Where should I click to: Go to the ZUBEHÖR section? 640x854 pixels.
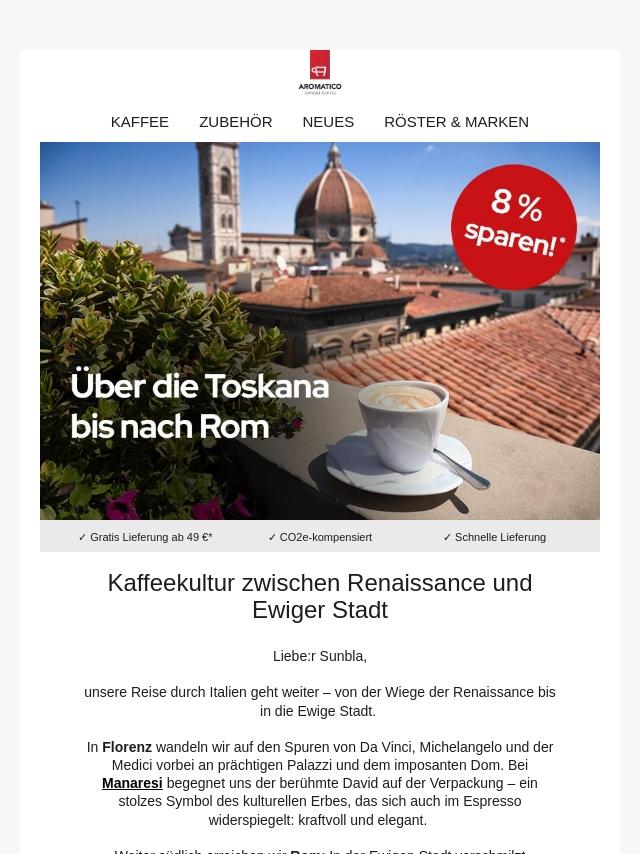click(235, 122)
